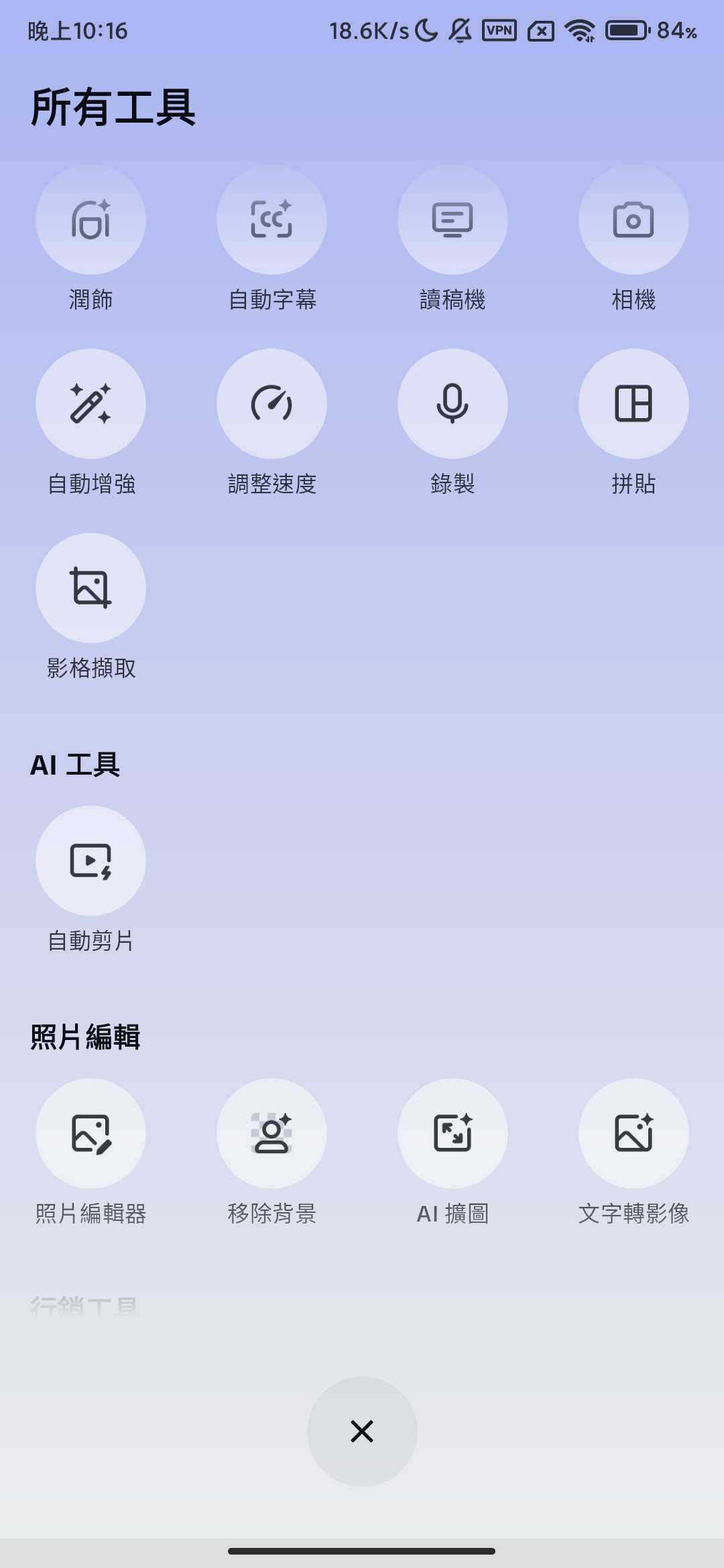Open 影格擷取 frame capture
The height and width of the screenshot is (1568, 724).
click(x=90, y=588)
